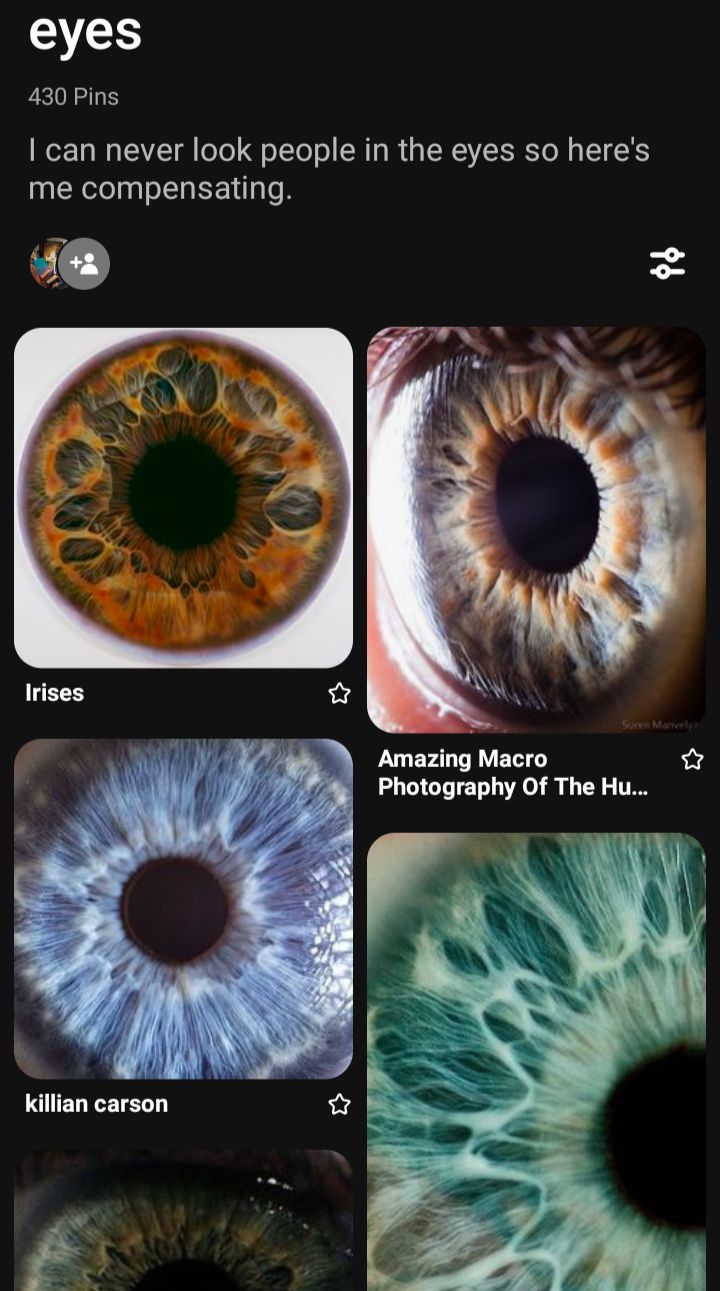Invite collaborators with the add-person button
Screen dimensions: 720x1291
(x=85, y=264)
